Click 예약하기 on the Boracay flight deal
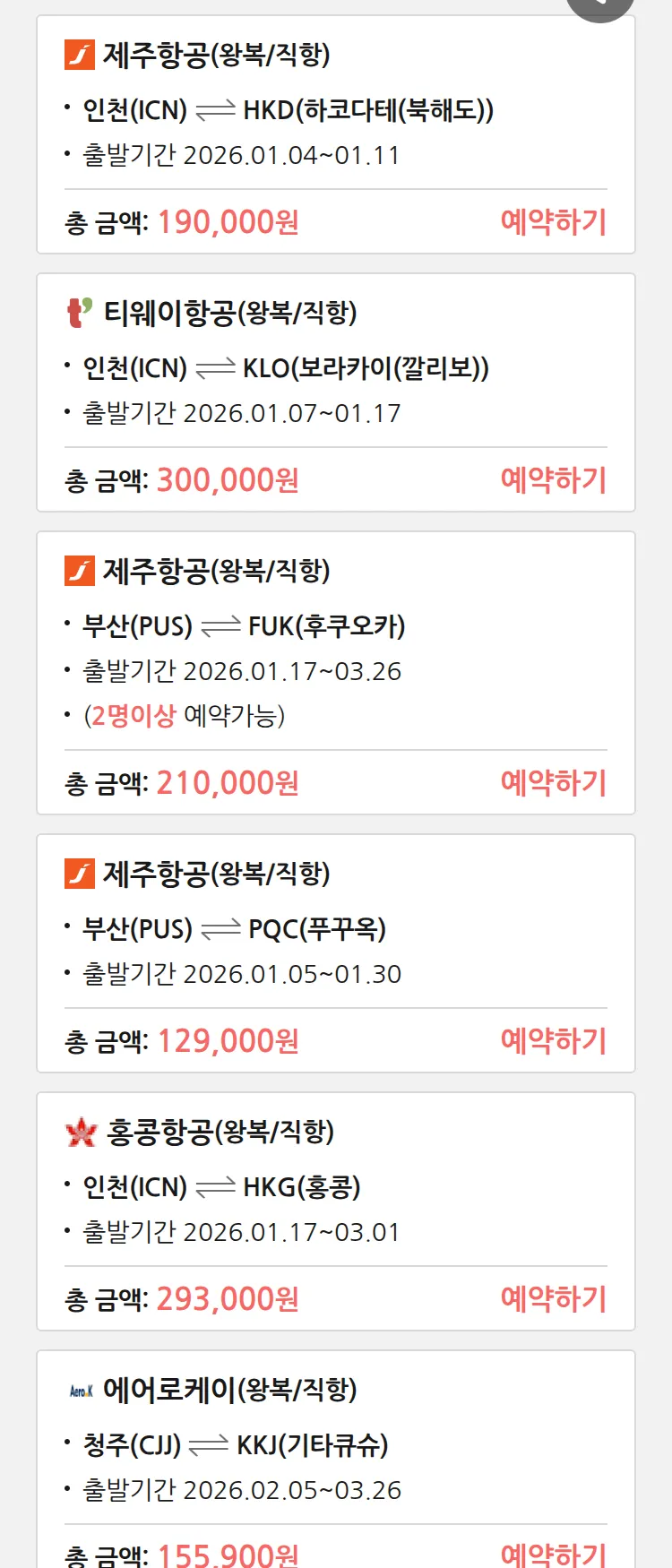 (x=554, y=480)
